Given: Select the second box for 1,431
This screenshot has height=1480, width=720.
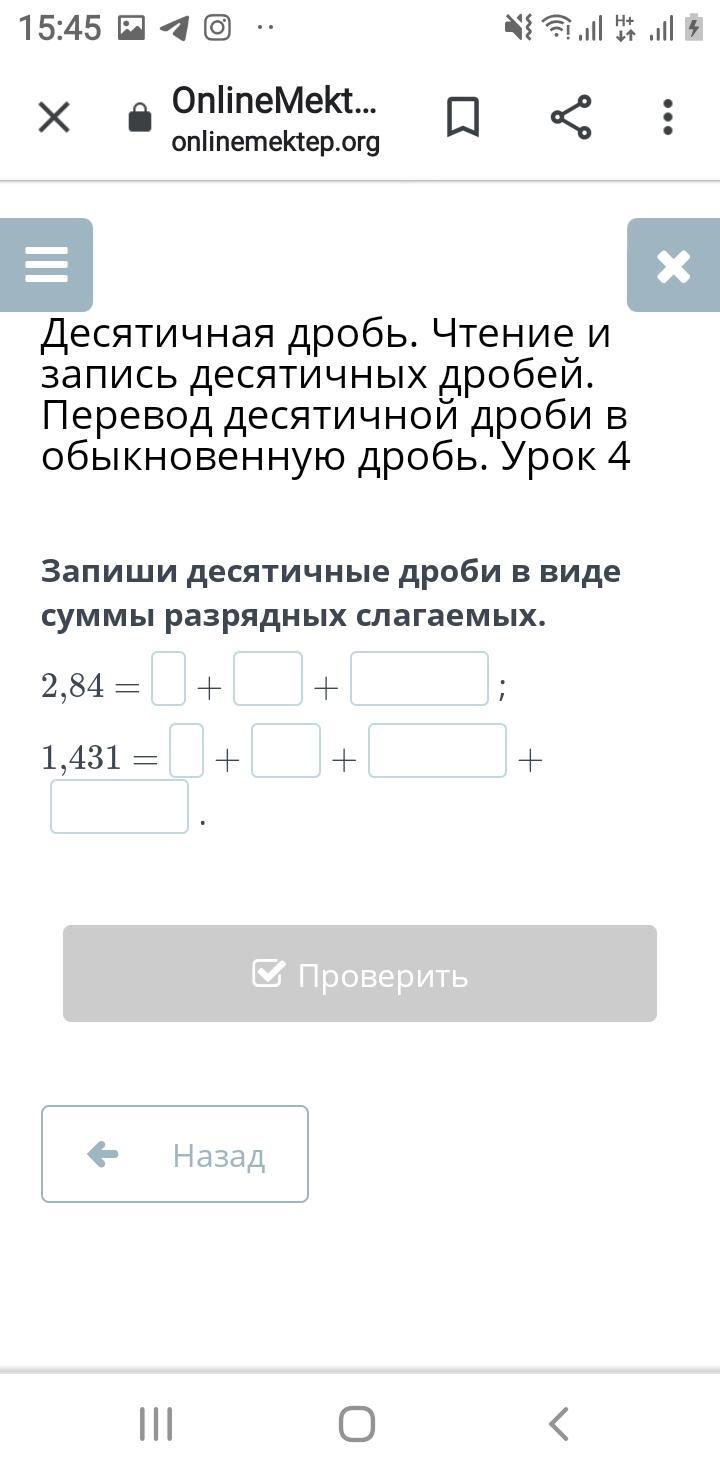Looking at the screenshot, I should coord(286,751).
